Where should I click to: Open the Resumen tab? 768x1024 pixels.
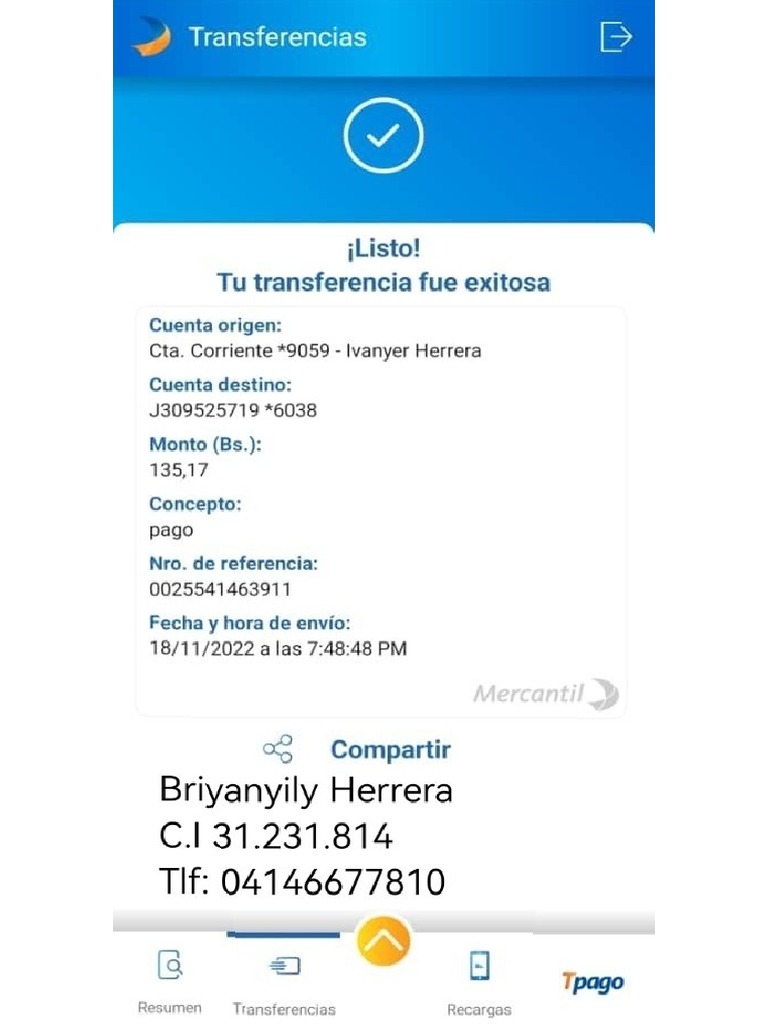[x=170, y=982]
